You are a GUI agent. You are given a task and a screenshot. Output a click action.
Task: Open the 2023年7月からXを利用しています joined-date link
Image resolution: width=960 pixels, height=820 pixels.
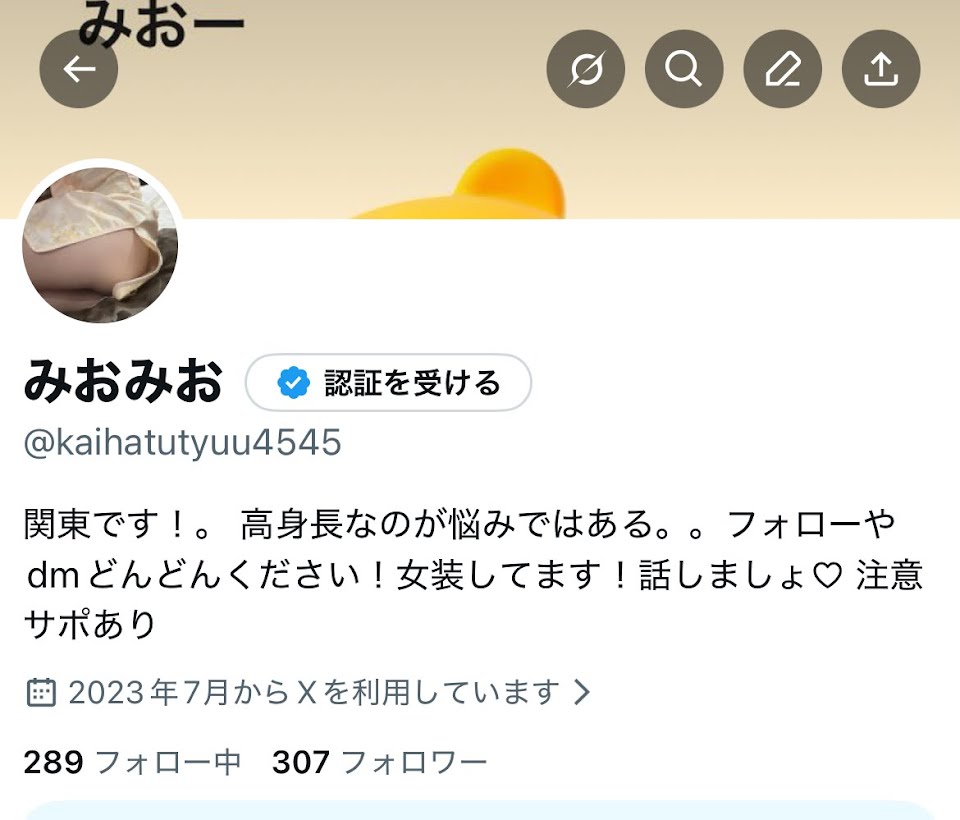pos(308,692)
